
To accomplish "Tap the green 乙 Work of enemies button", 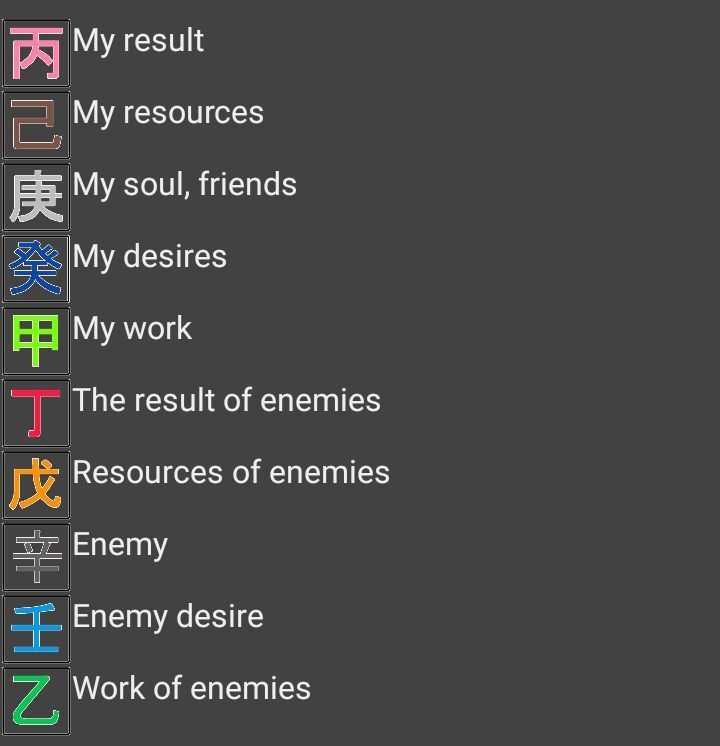I will [36, 702].
